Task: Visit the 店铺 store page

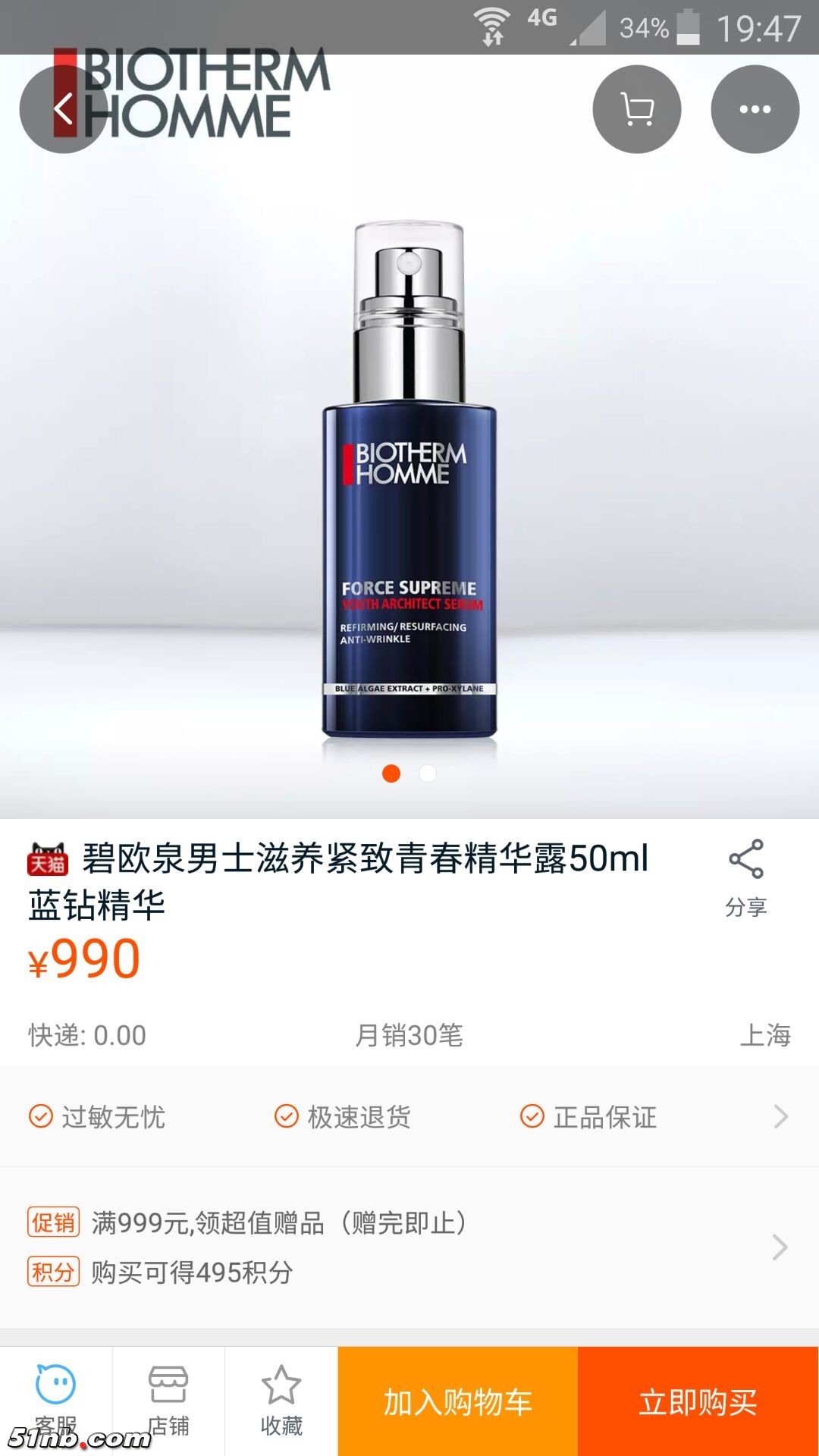Action: [168, 1400]
